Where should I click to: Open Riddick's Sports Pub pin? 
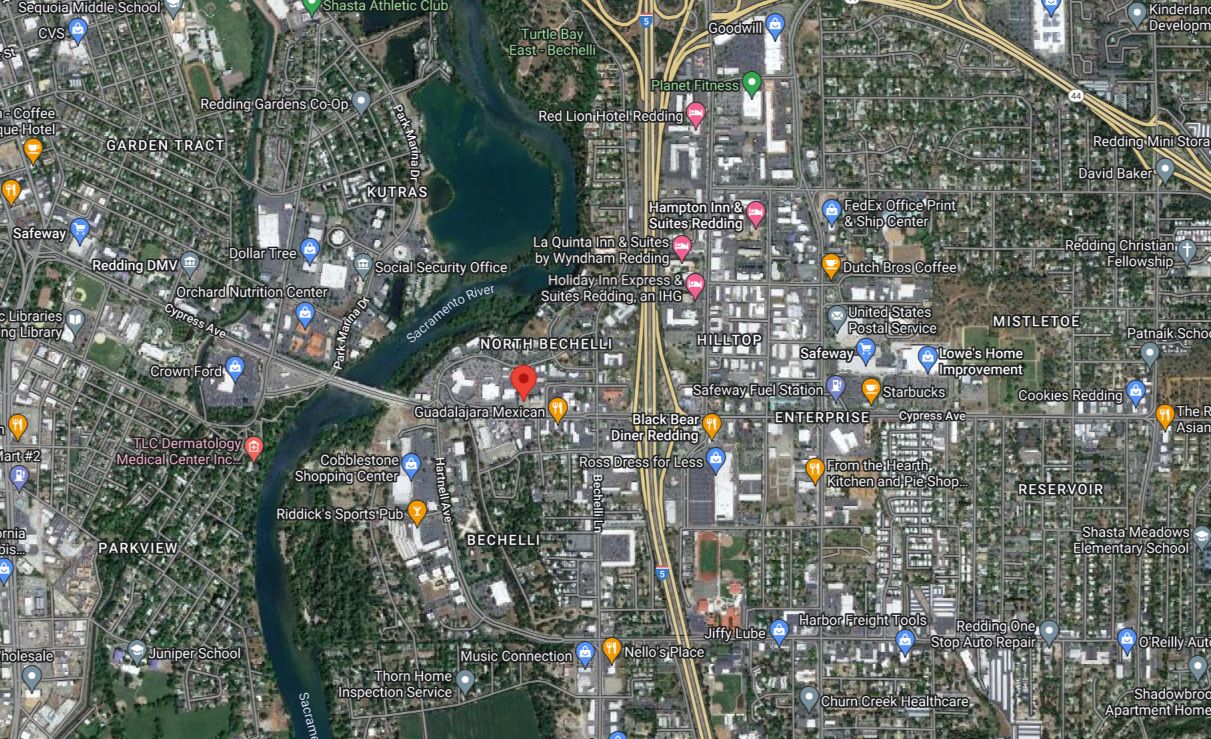click(418, 512)
